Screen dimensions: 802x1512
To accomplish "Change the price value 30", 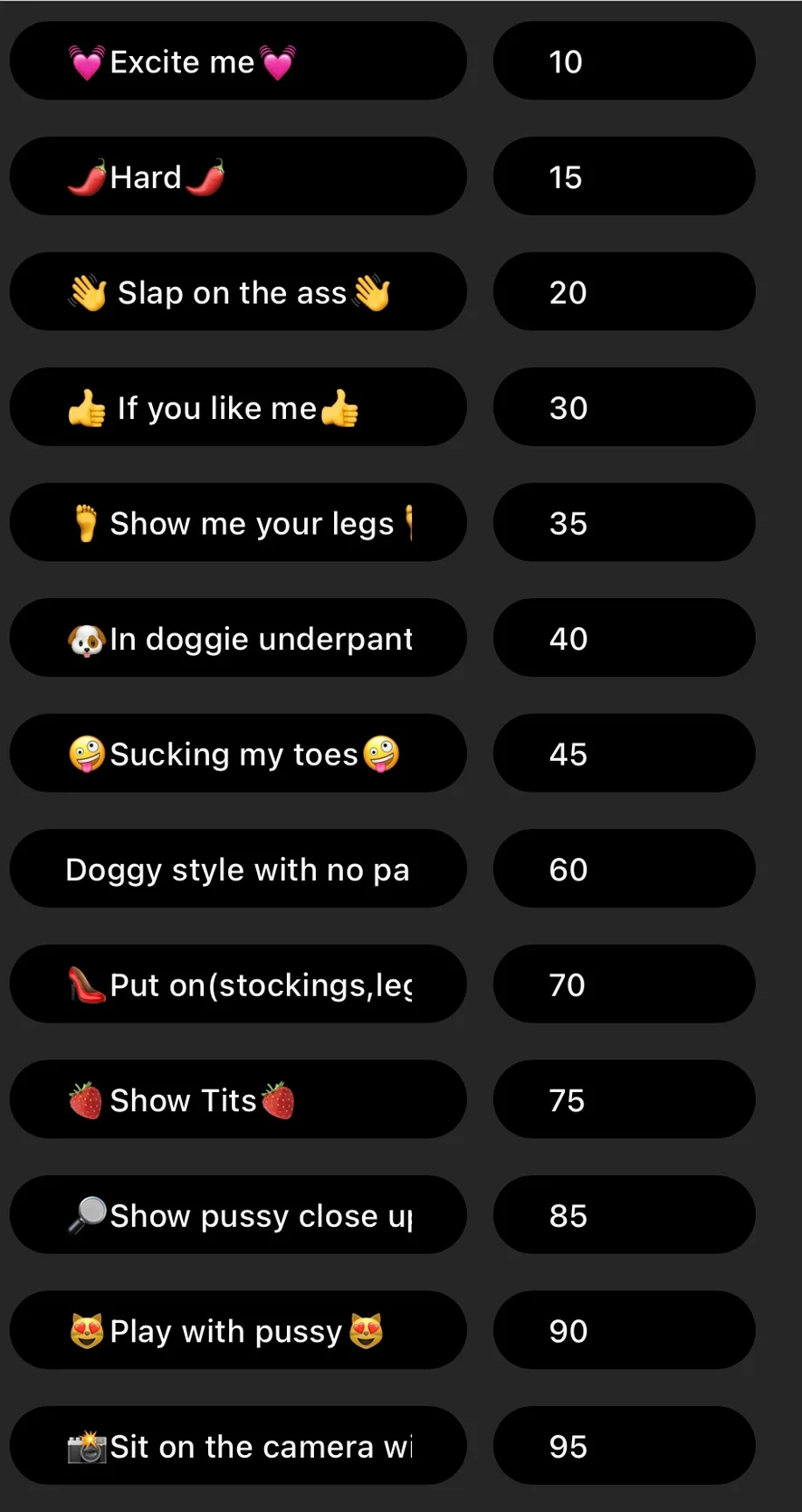I will [624, 407].
